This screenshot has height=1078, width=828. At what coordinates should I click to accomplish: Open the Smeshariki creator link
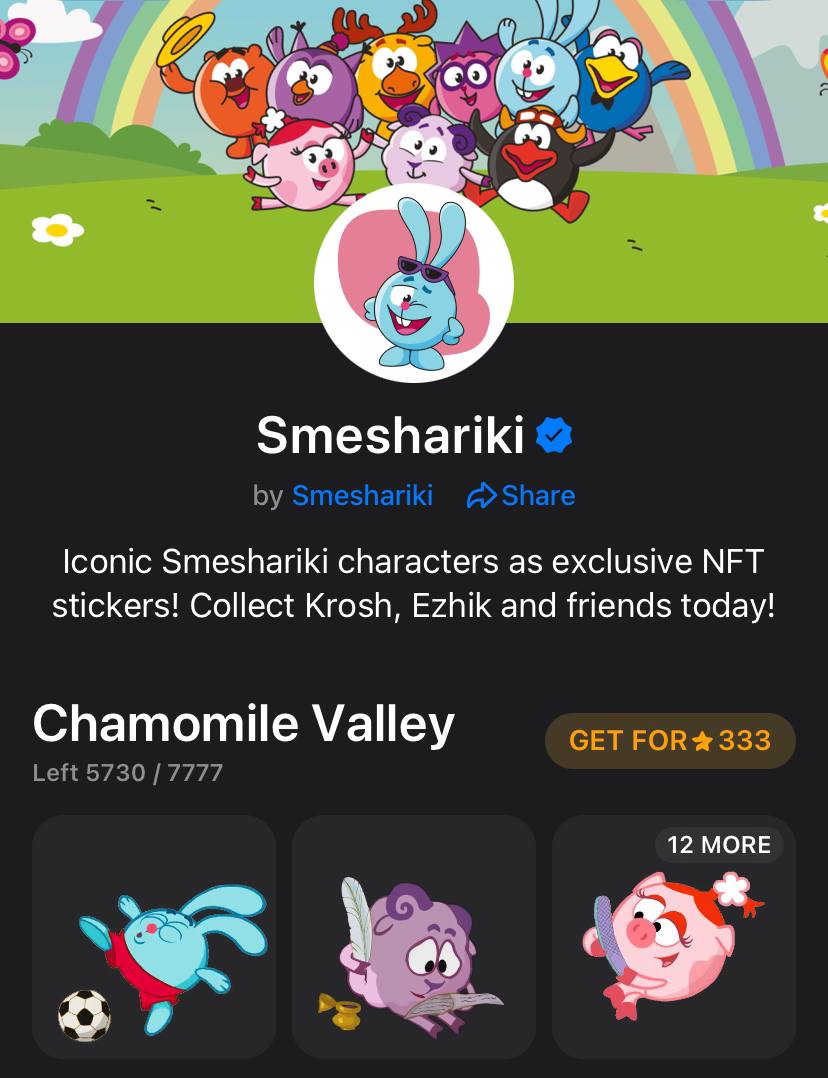click(x=362, y=495)
